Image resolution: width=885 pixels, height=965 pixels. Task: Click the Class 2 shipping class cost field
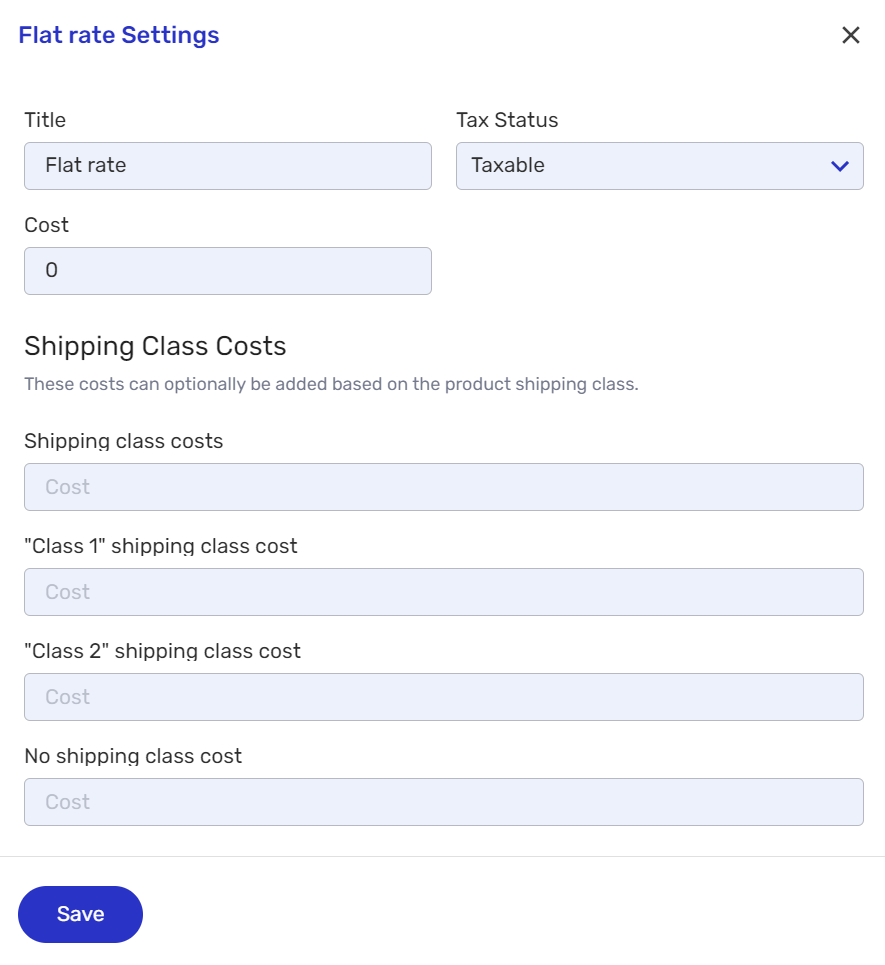coord(443,697)
